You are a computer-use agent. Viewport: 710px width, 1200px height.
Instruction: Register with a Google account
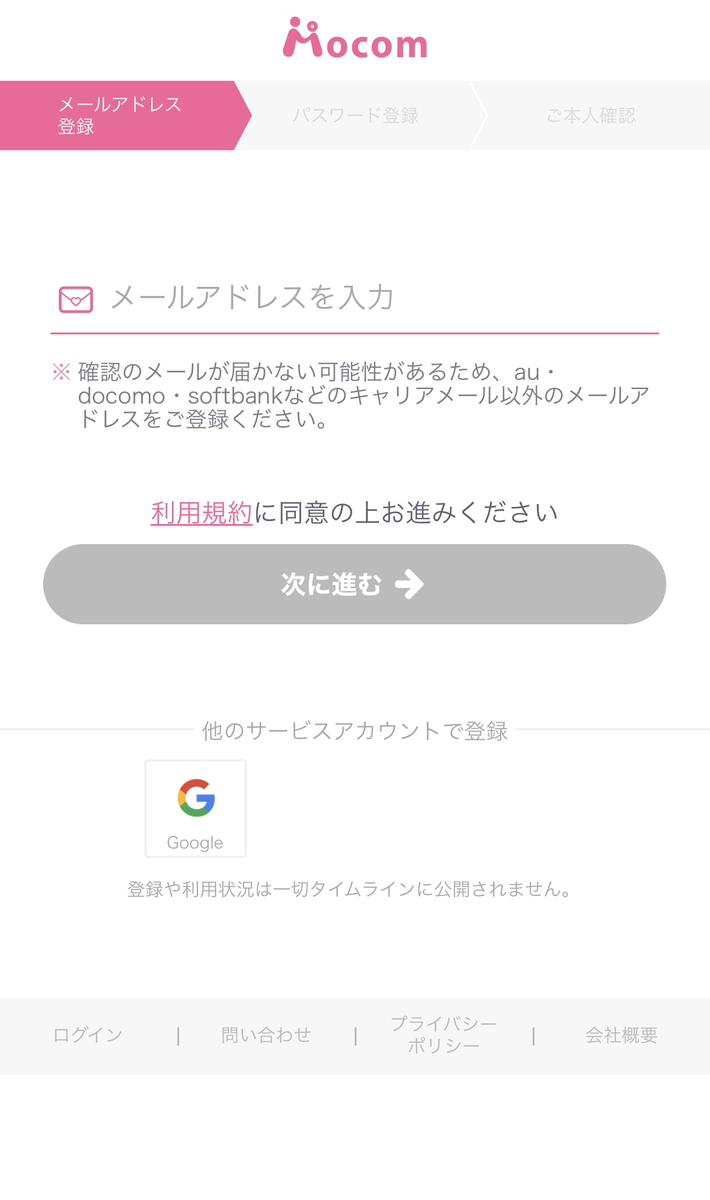coord(195,808)
